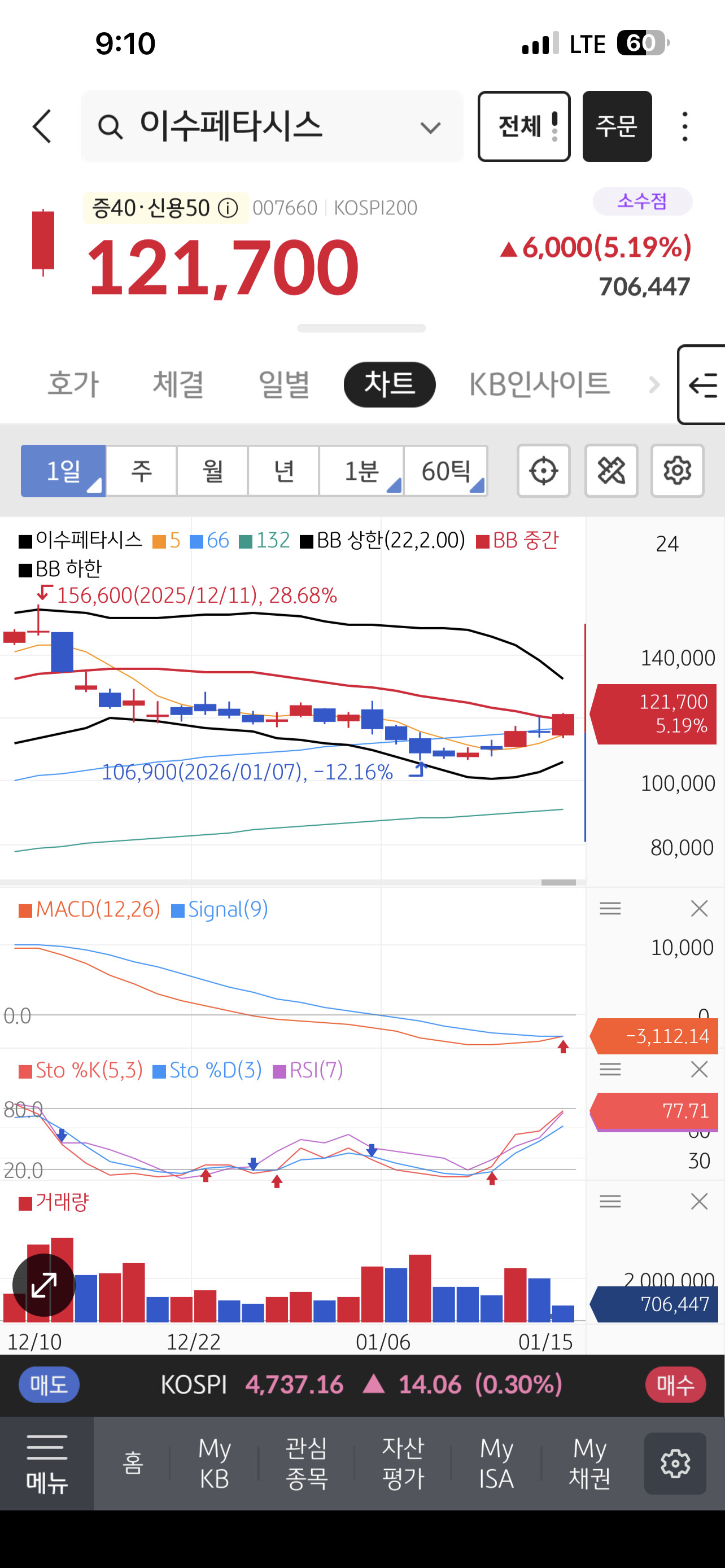This screenshot has width=725, height=1568.
Task: Enable the chart crosshair tool
Action: coord(543,471)
